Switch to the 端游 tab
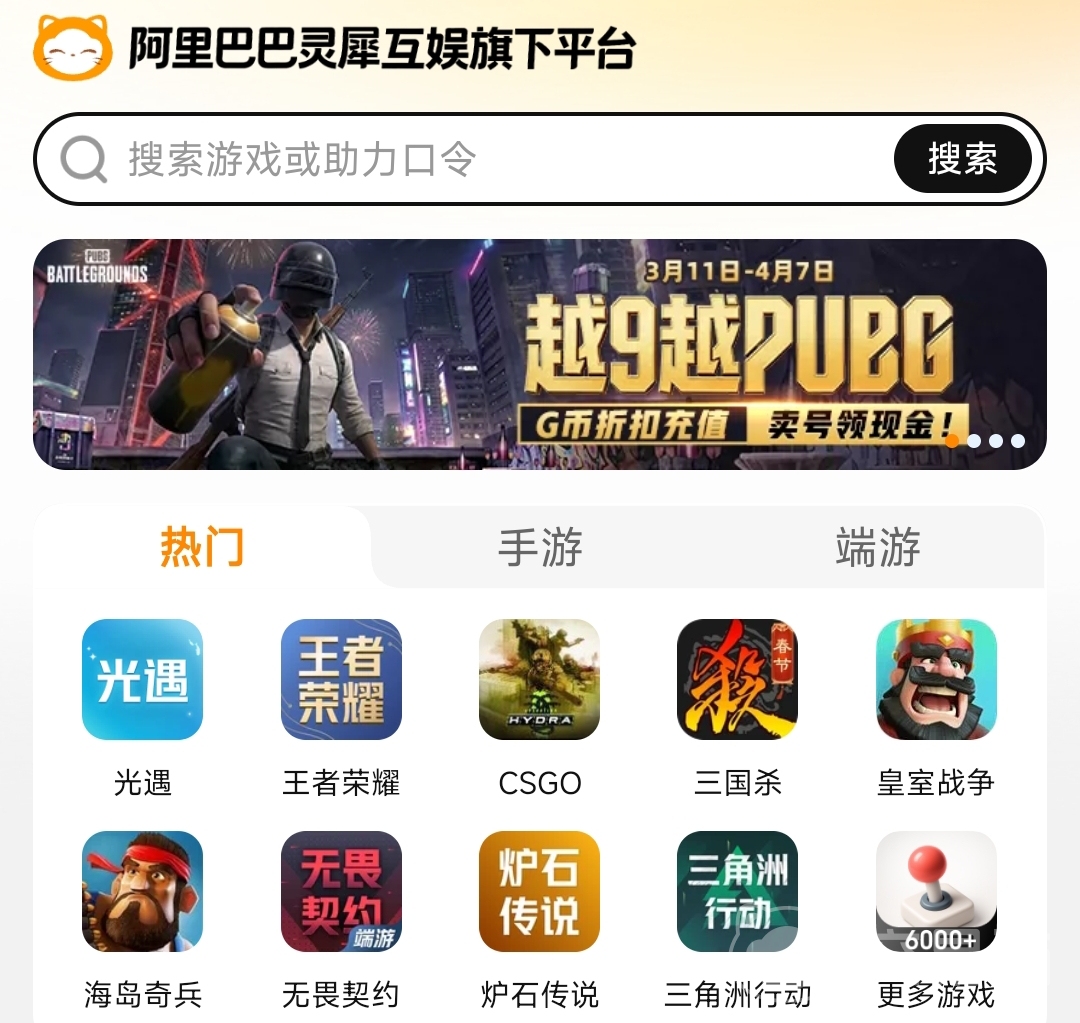 [877, 548]
